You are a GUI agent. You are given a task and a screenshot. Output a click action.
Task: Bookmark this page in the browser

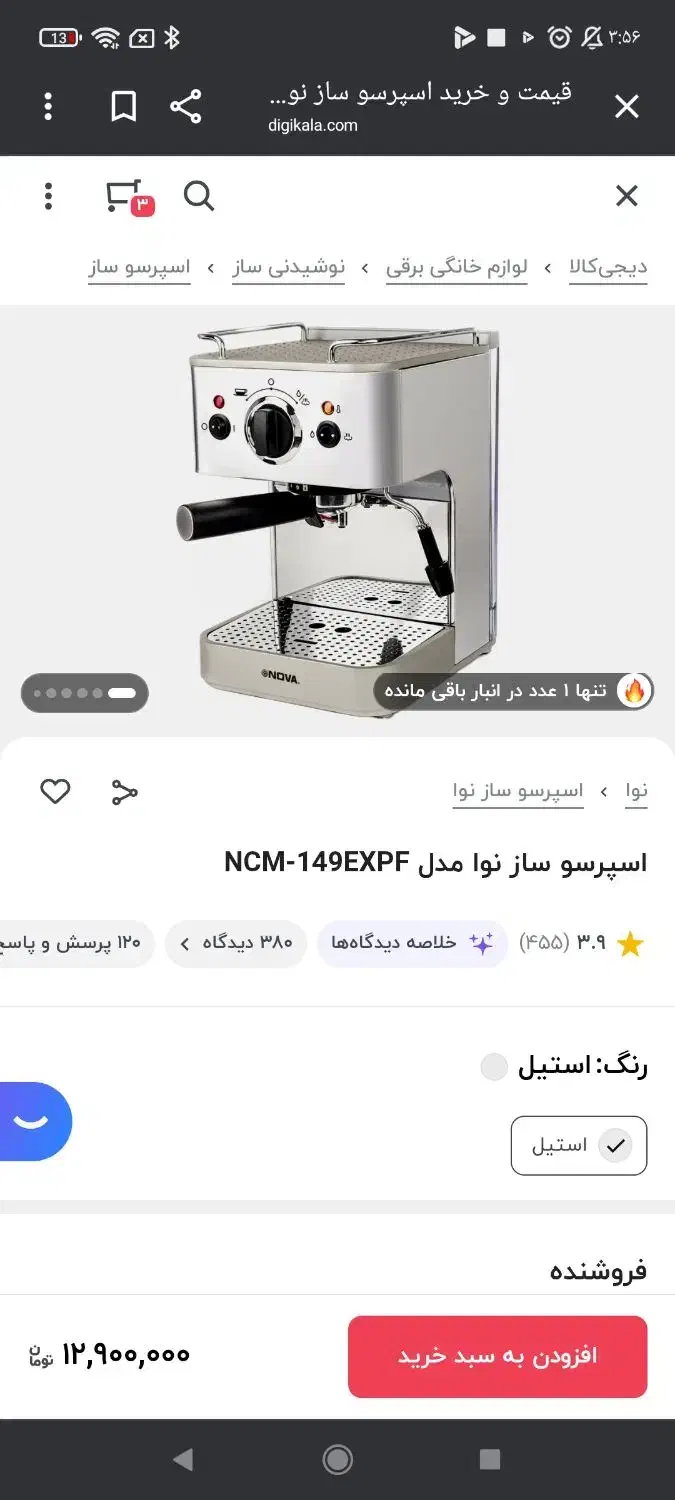coord(124,106)
